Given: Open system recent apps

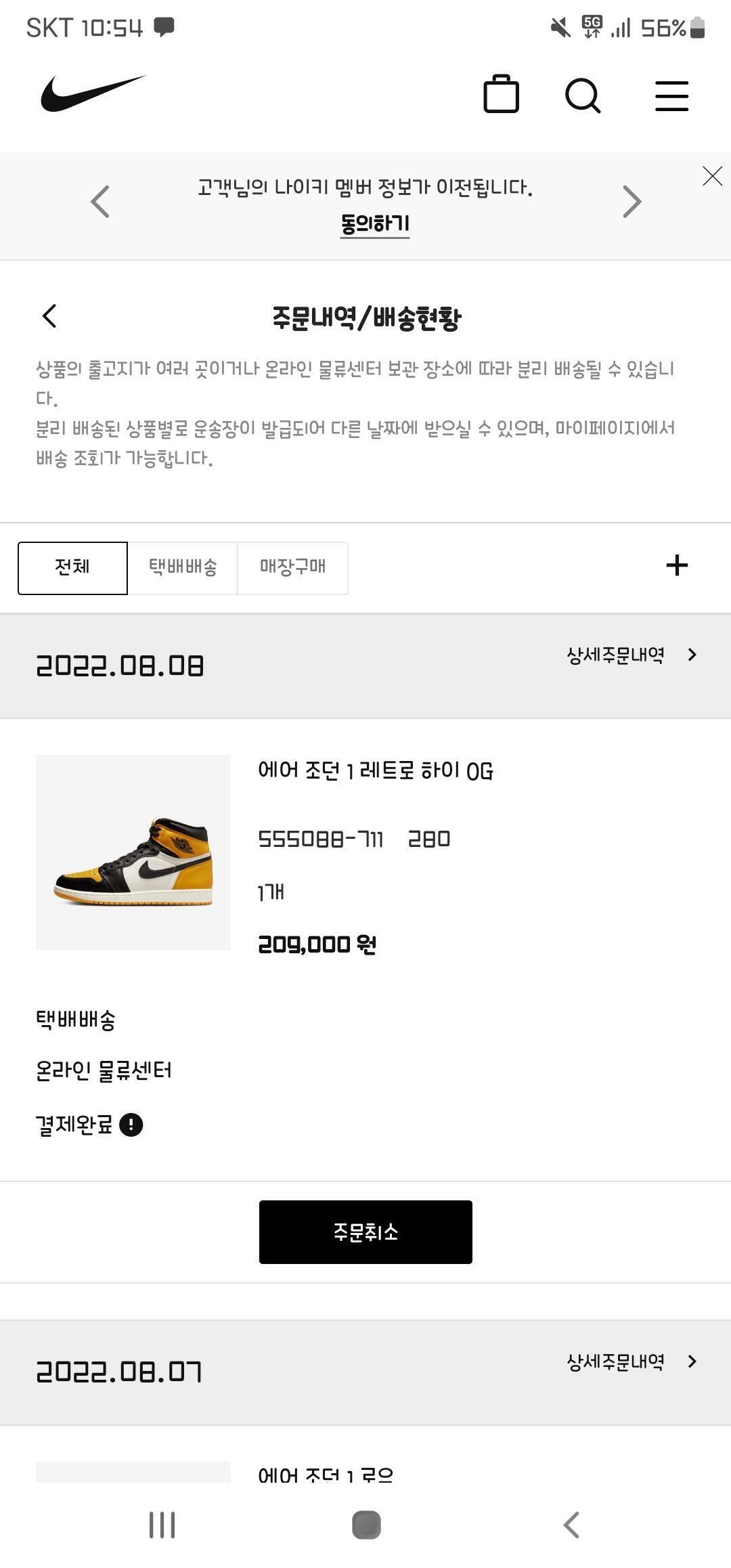Looking at the screenshot, I should pyautogui.click(x=162, y=1525).
